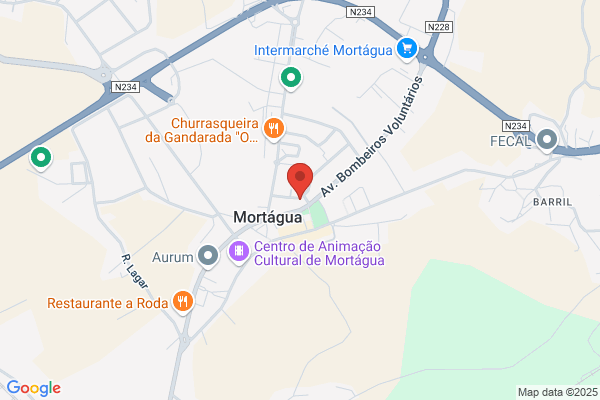The width and height of the screenshot is (600, 400).
Task: Open the Intermarché Mortágua shopping marker
Action: coord(406,49)
